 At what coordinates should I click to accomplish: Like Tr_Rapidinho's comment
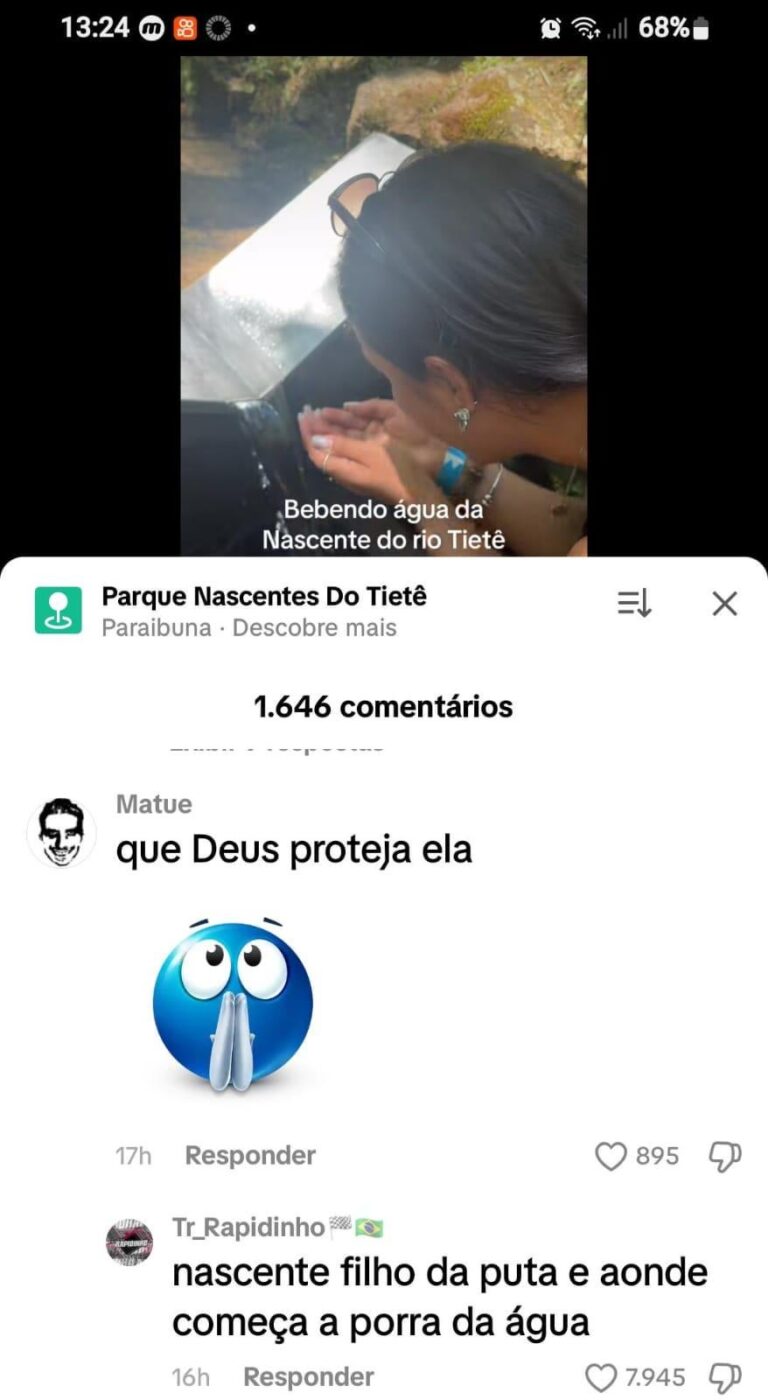(x=600, y=1378)
